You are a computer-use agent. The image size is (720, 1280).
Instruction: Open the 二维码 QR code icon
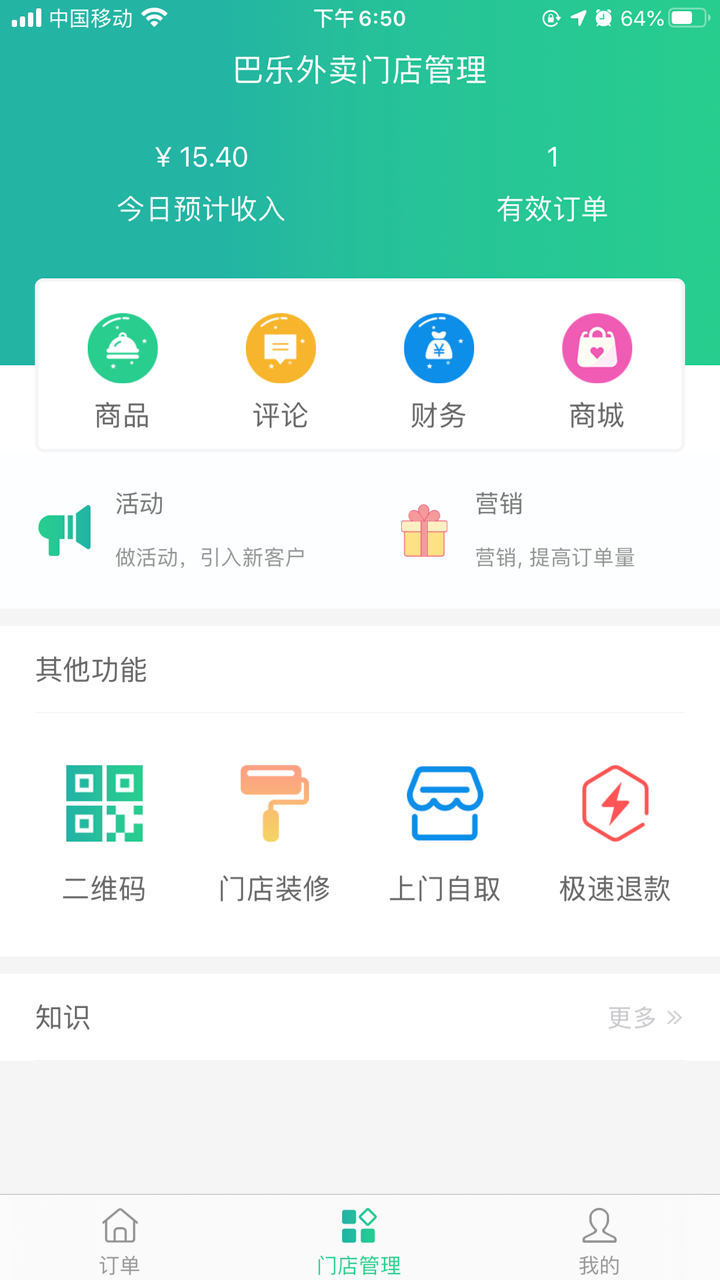104,801
